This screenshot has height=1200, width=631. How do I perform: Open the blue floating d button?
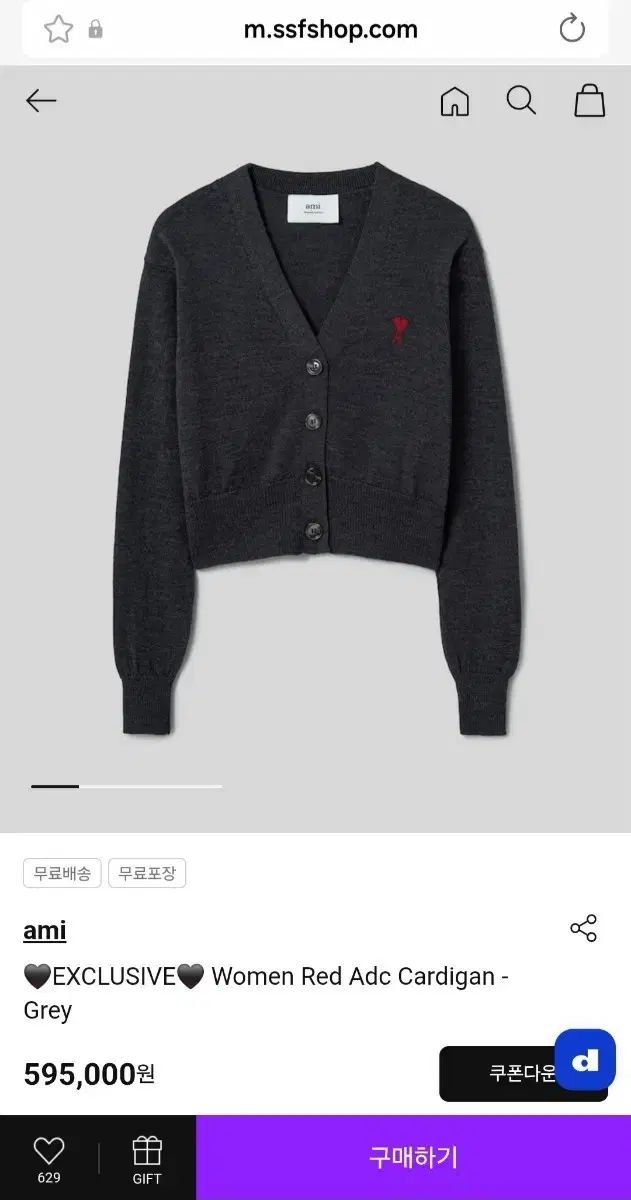[x=585, y=1059]
